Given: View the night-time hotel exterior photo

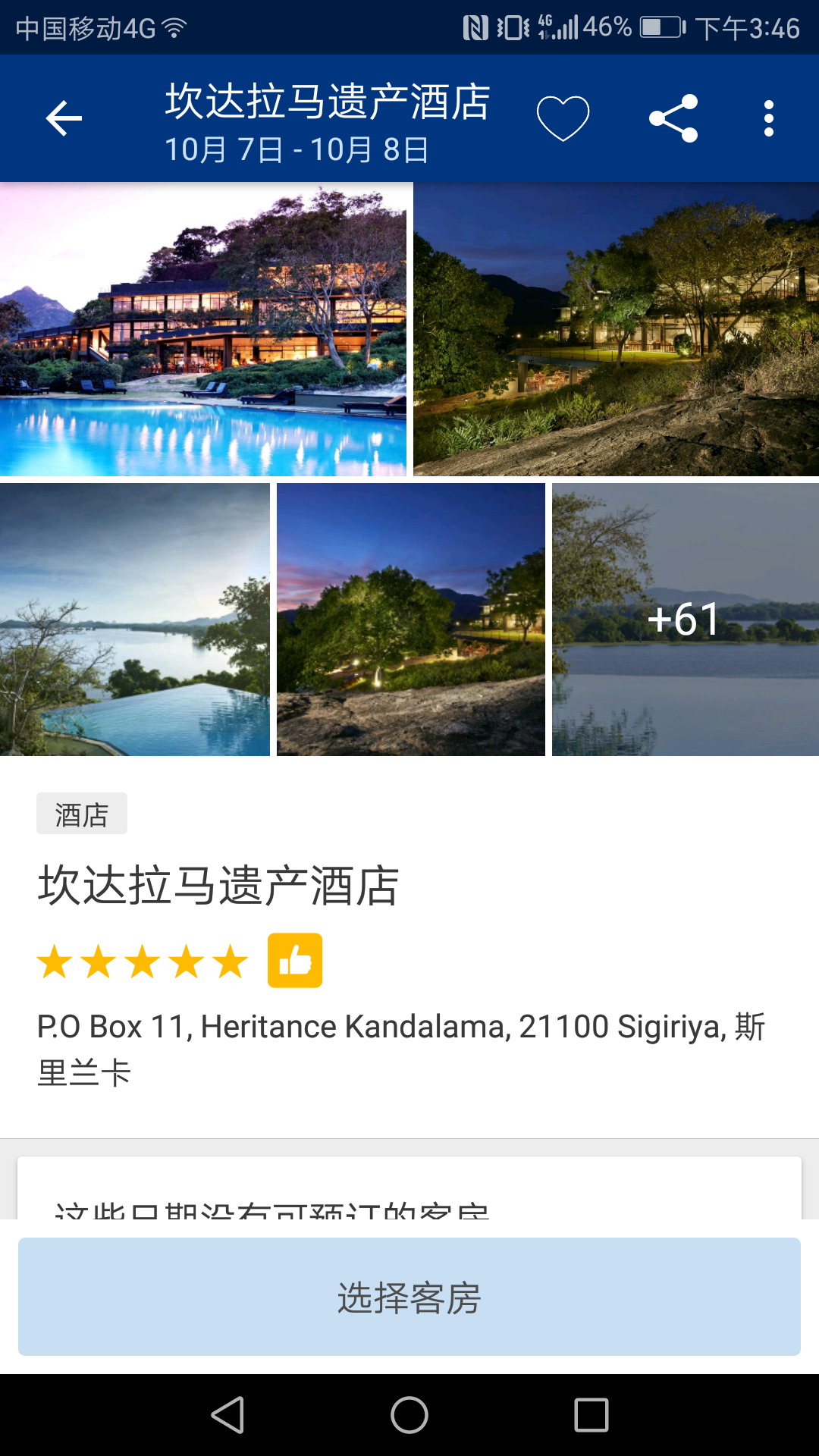Looking at the screenshot, I should [x=616, y=329].
